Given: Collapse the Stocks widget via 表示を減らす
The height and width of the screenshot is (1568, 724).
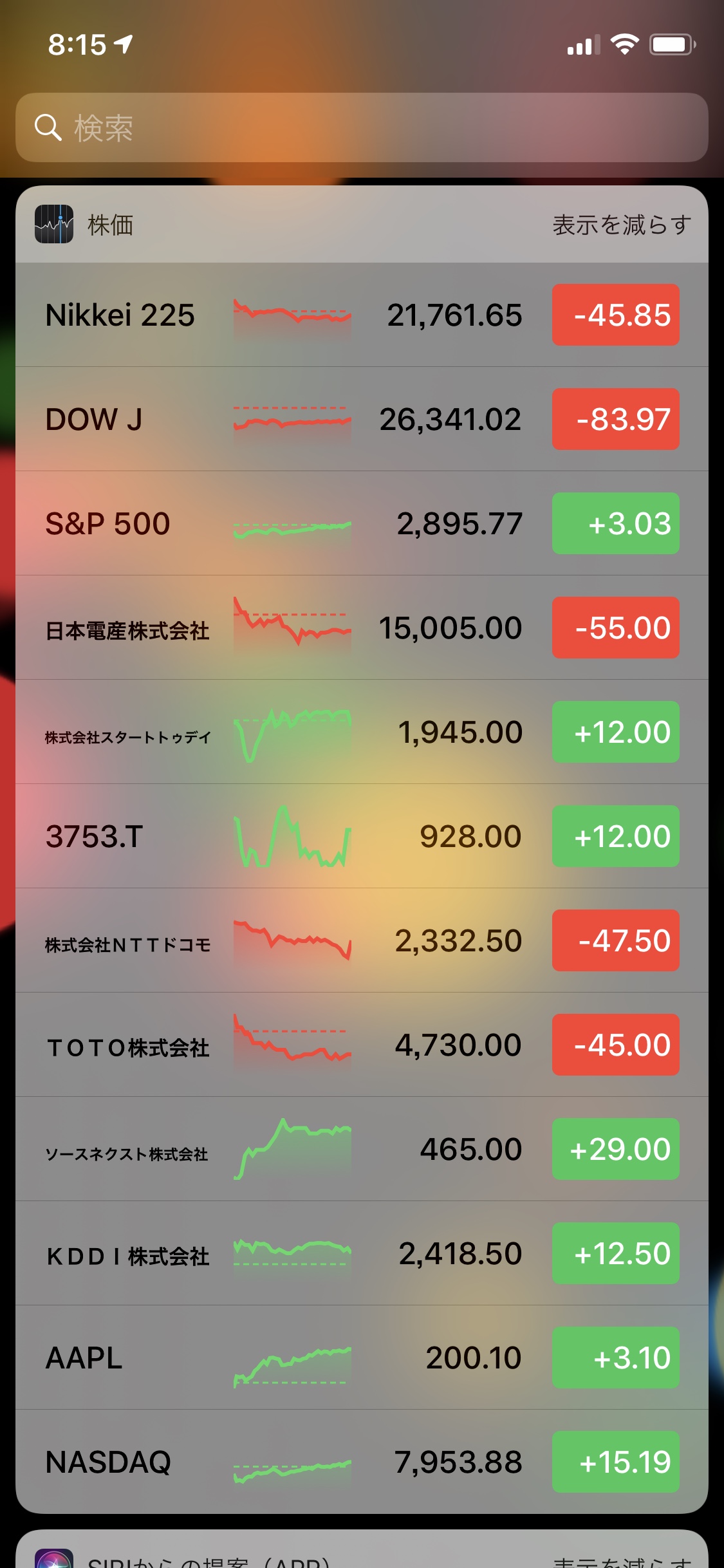Looking at the screenshot, I should click(622, 224).
